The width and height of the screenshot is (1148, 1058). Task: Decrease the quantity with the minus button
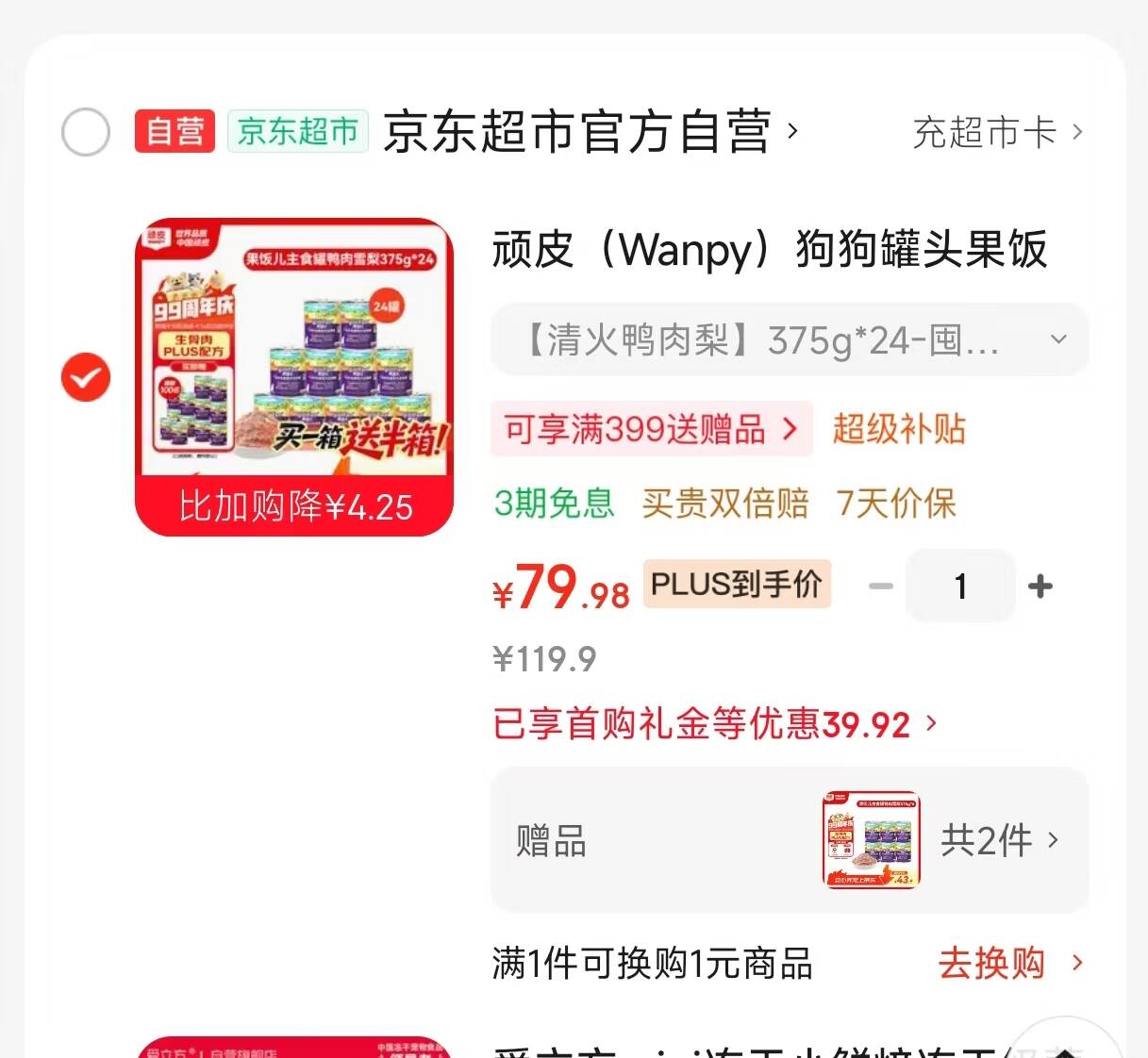coord(880,586)
